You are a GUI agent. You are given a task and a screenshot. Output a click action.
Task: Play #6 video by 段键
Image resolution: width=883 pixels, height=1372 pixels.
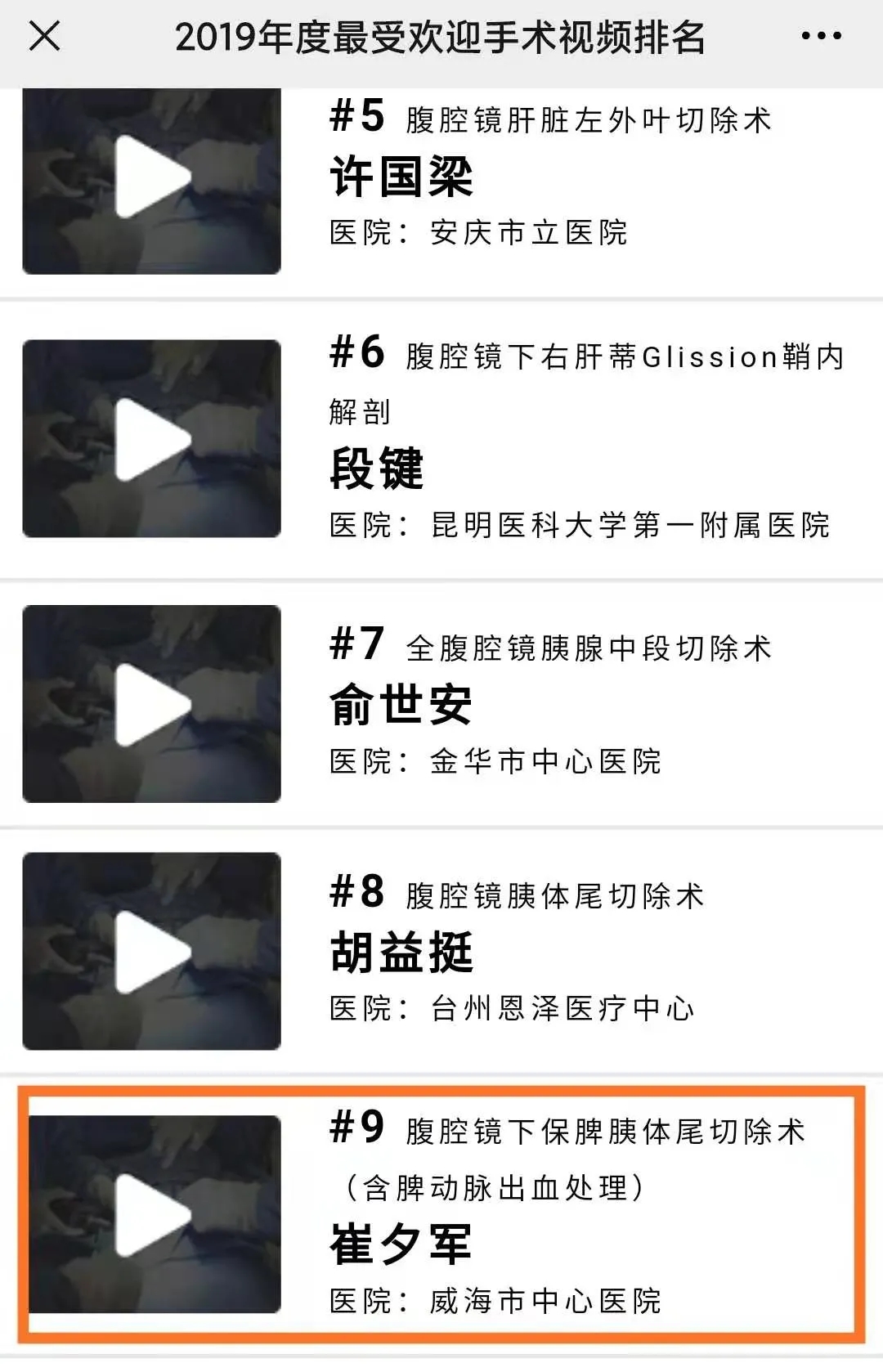coord(152,439)
